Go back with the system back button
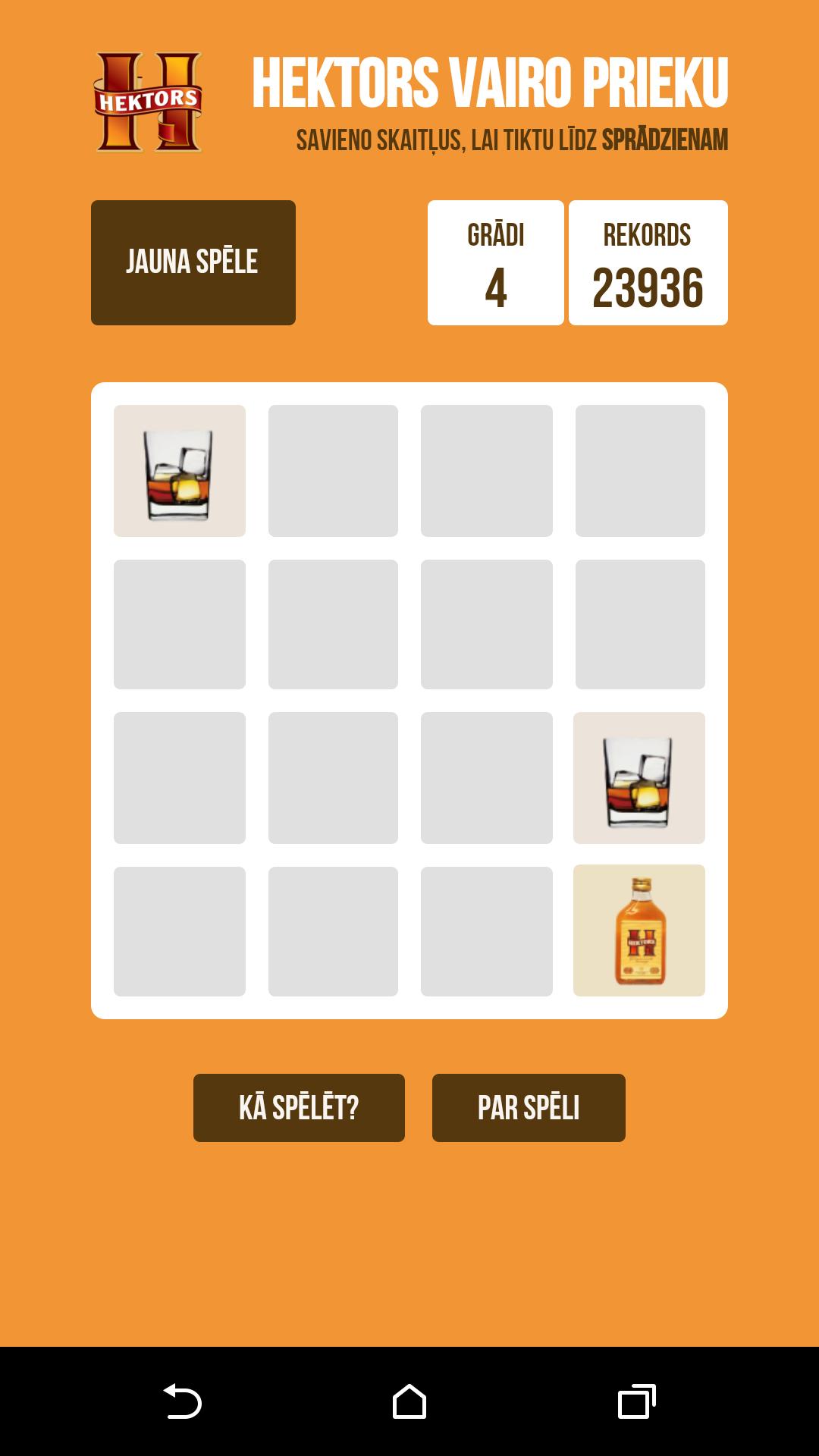 [183, 1401]
